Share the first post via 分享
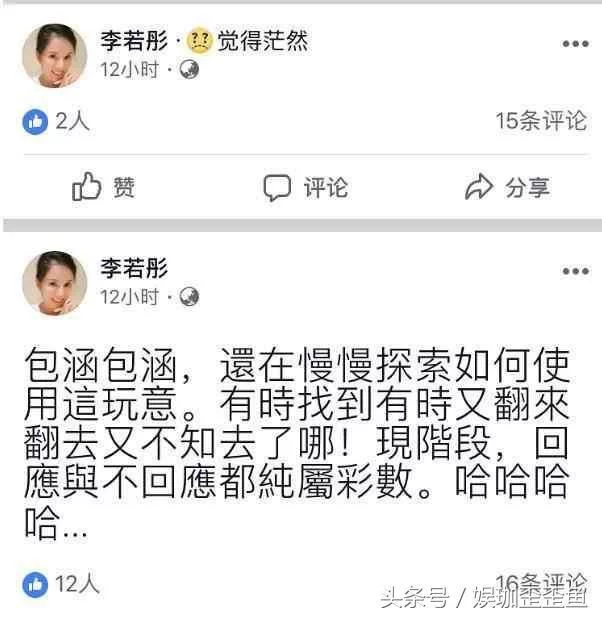This screenshot has width=602, height=617. tap(507, 186)
